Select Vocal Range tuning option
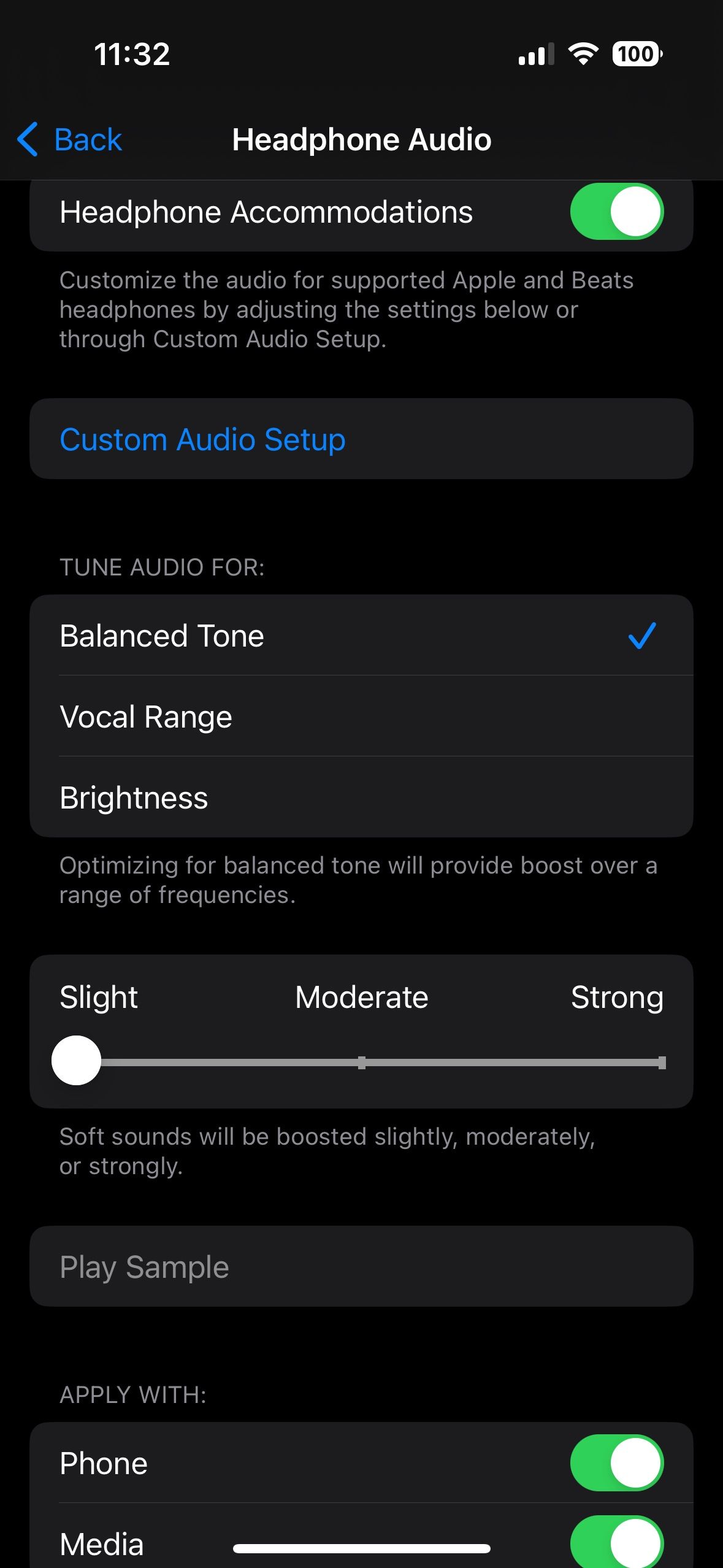 tap(145, 716)
